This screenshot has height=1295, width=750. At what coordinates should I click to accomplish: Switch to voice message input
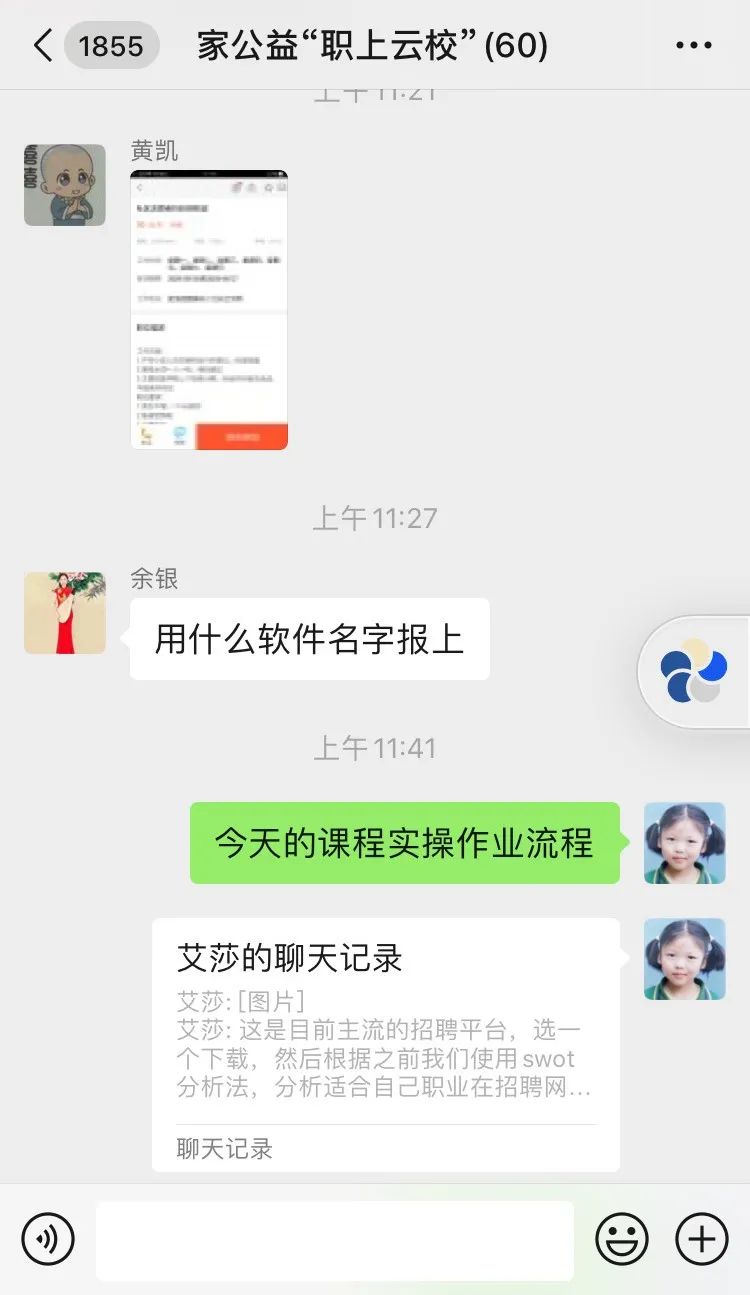point(48,1240)
